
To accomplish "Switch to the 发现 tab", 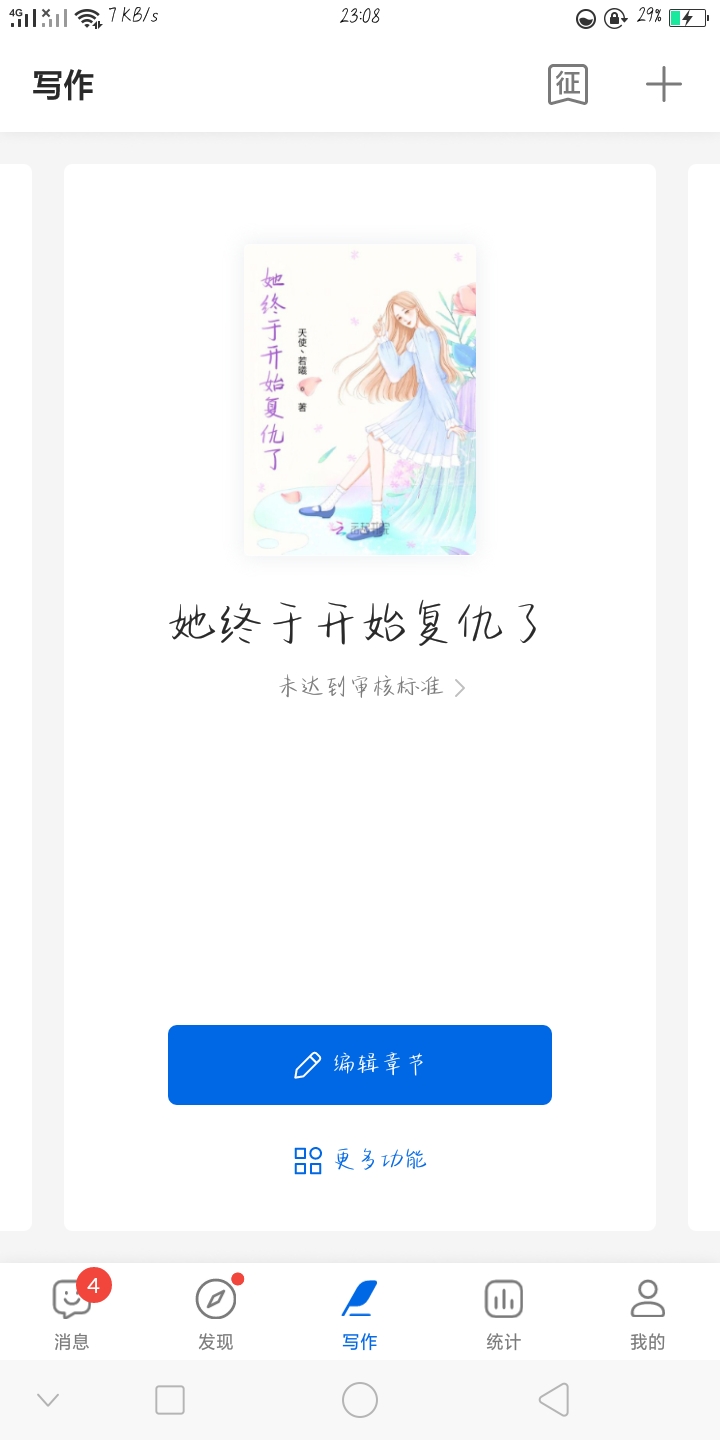I will click(216, 1313).
